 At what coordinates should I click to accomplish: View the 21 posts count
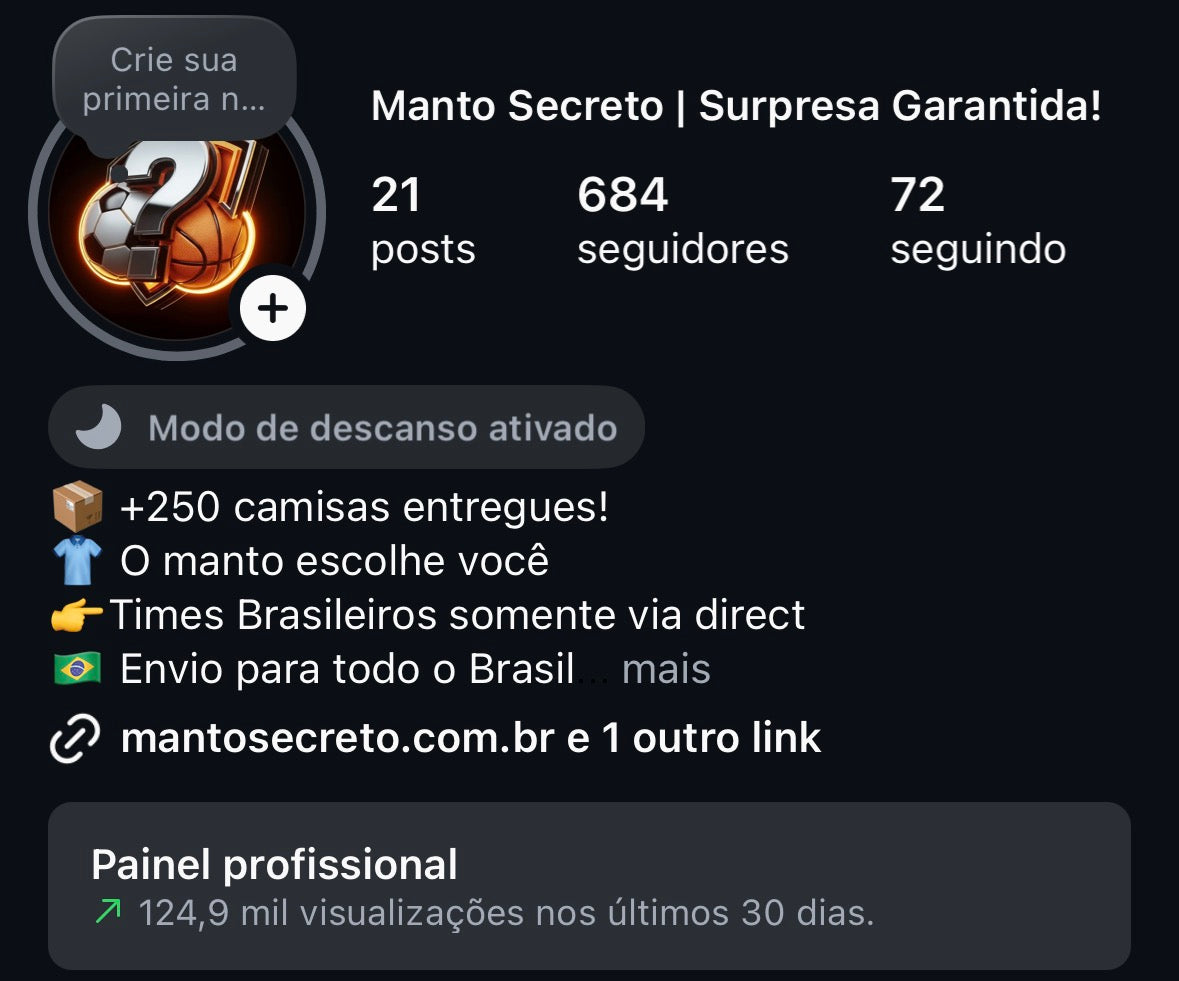tap(422, 221)
